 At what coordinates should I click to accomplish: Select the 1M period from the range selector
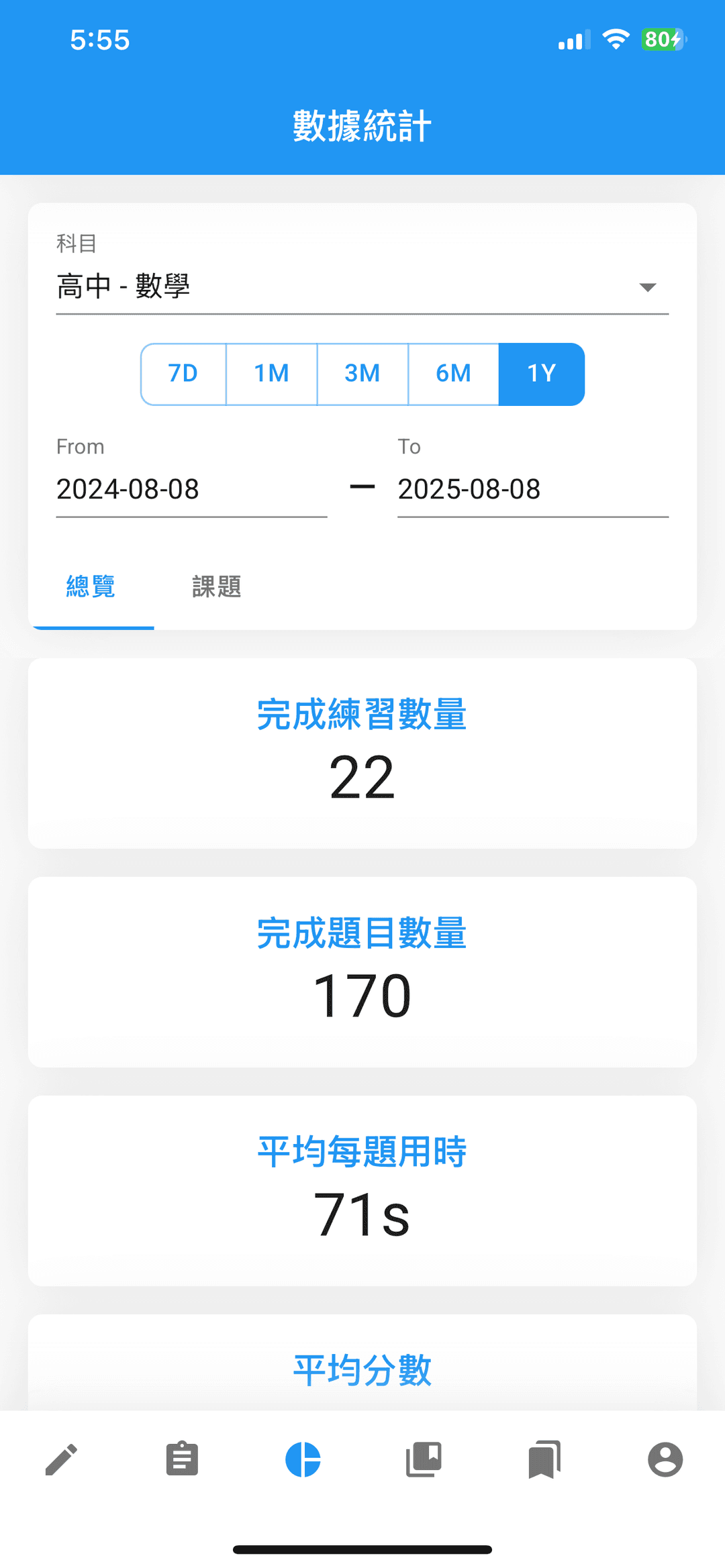coord(273,374)
